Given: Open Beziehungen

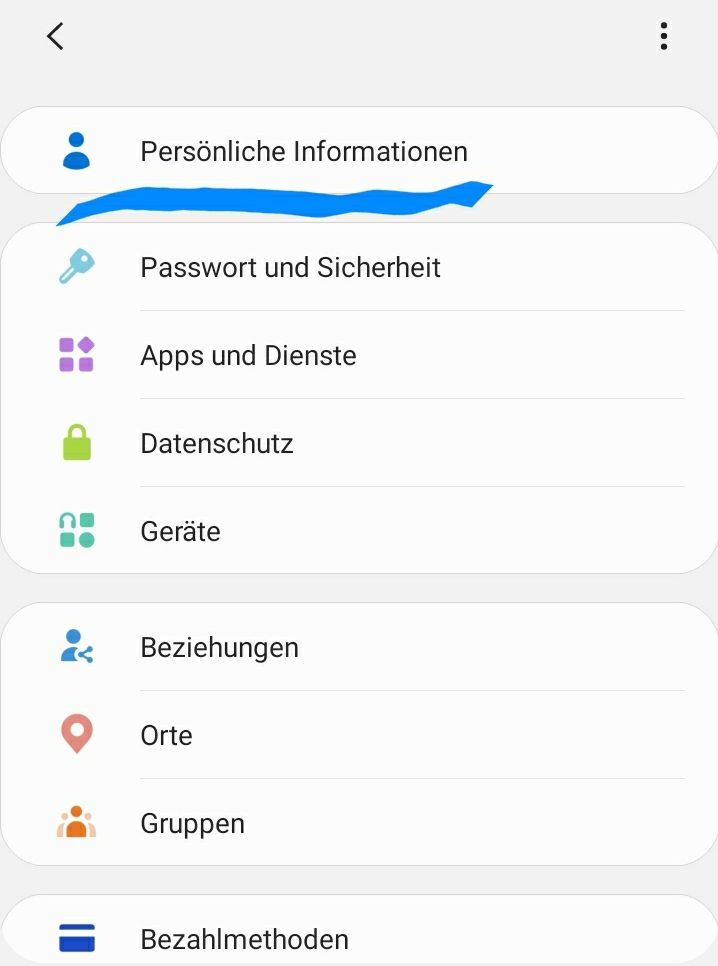Looking at the screenshot, I should point(219,648).
